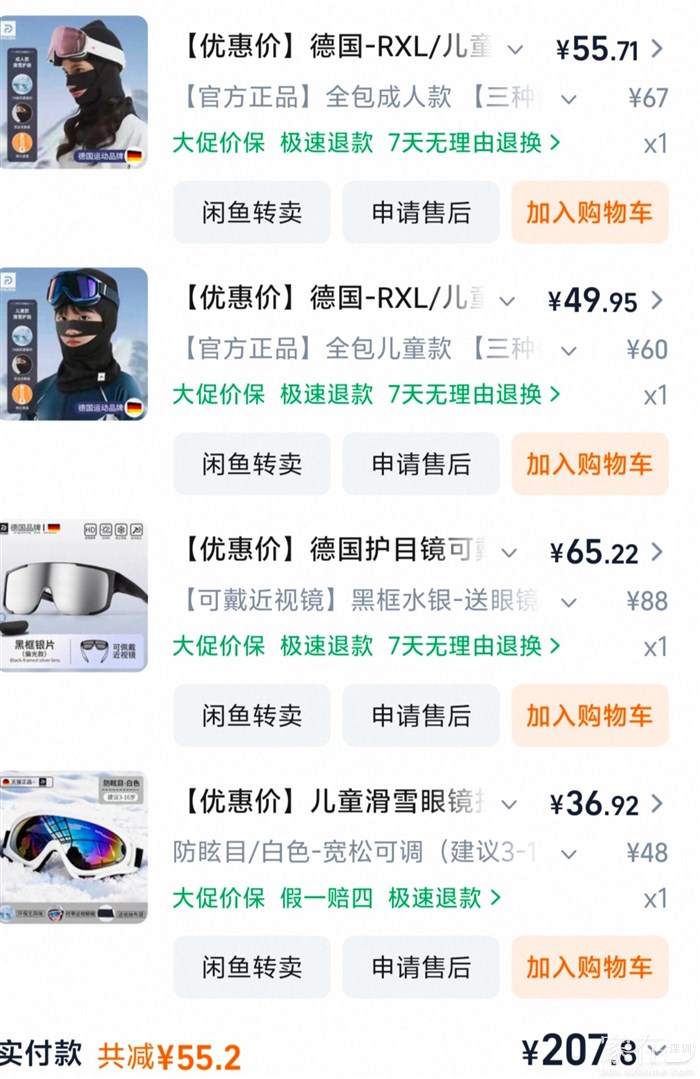700x1079 pixels.
Task: Add the 全包成人款 item to 购物车
Action: click(589, 212)
